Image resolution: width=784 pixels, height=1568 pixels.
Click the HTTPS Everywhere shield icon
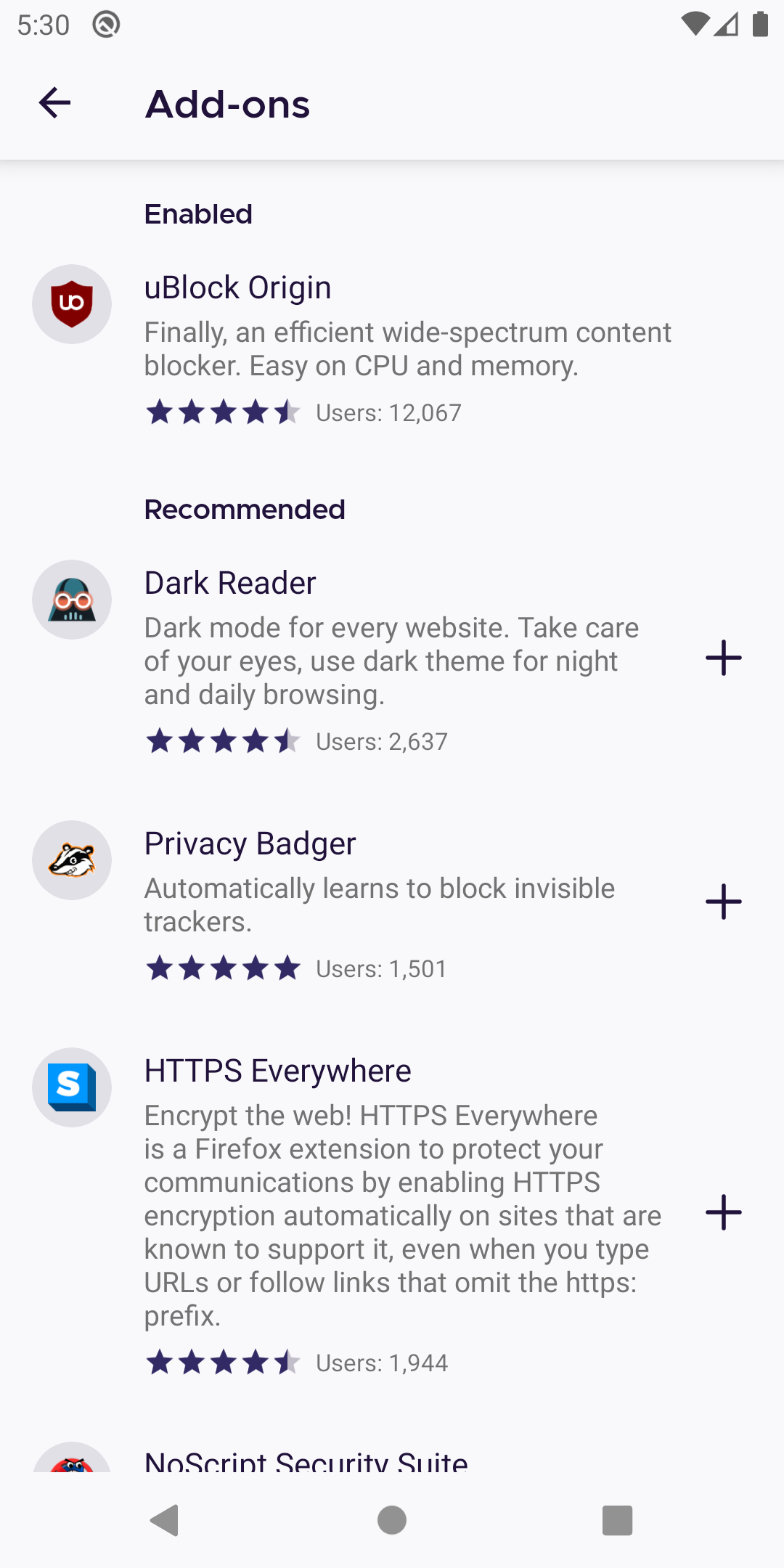tap(72, 1087)
